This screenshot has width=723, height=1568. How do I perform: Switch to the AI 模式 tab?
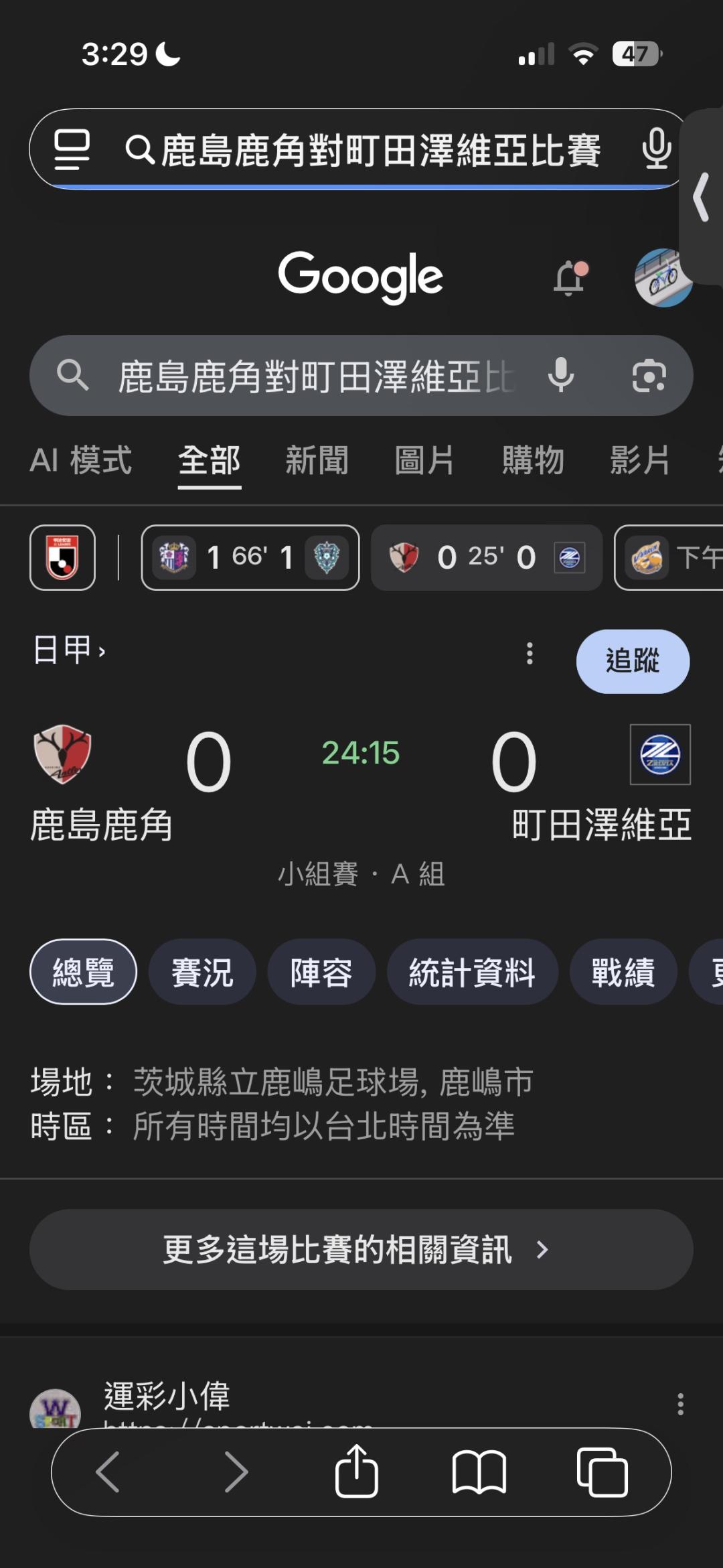81,461
